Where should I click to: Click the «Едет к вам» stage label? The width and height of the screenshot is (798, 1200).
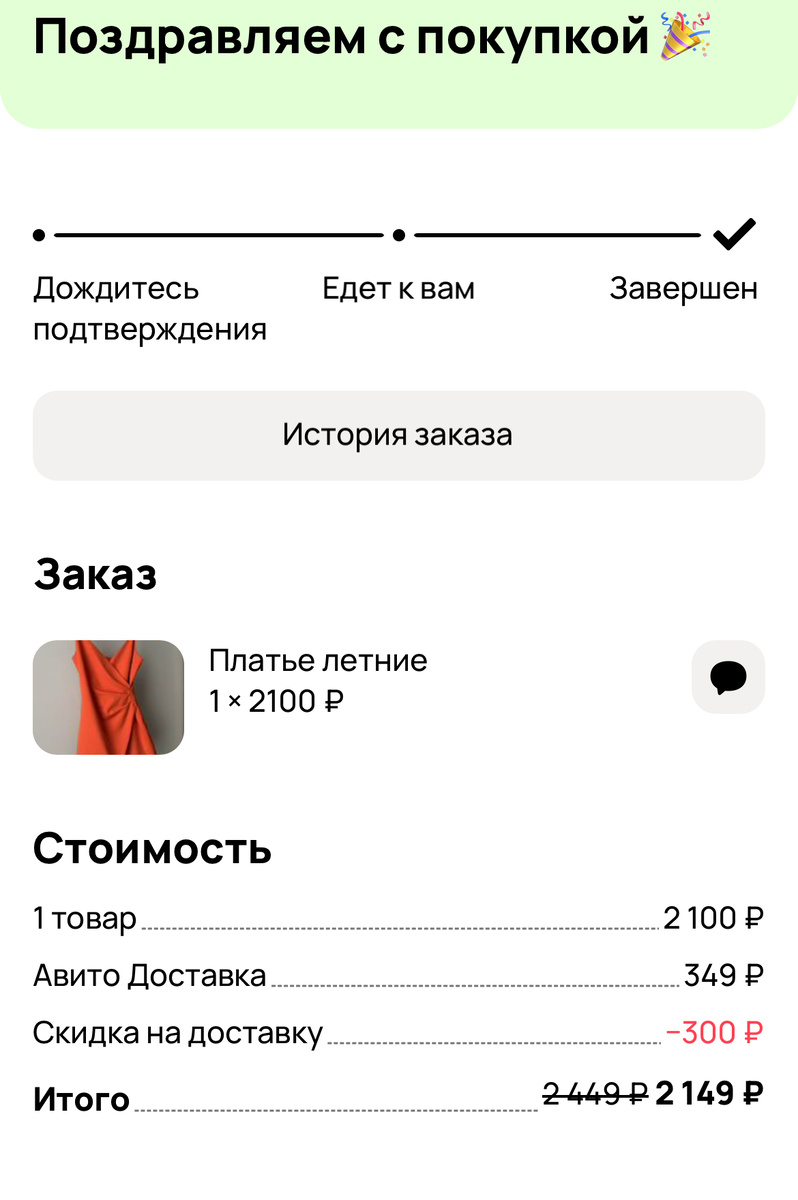coord(397,288)
